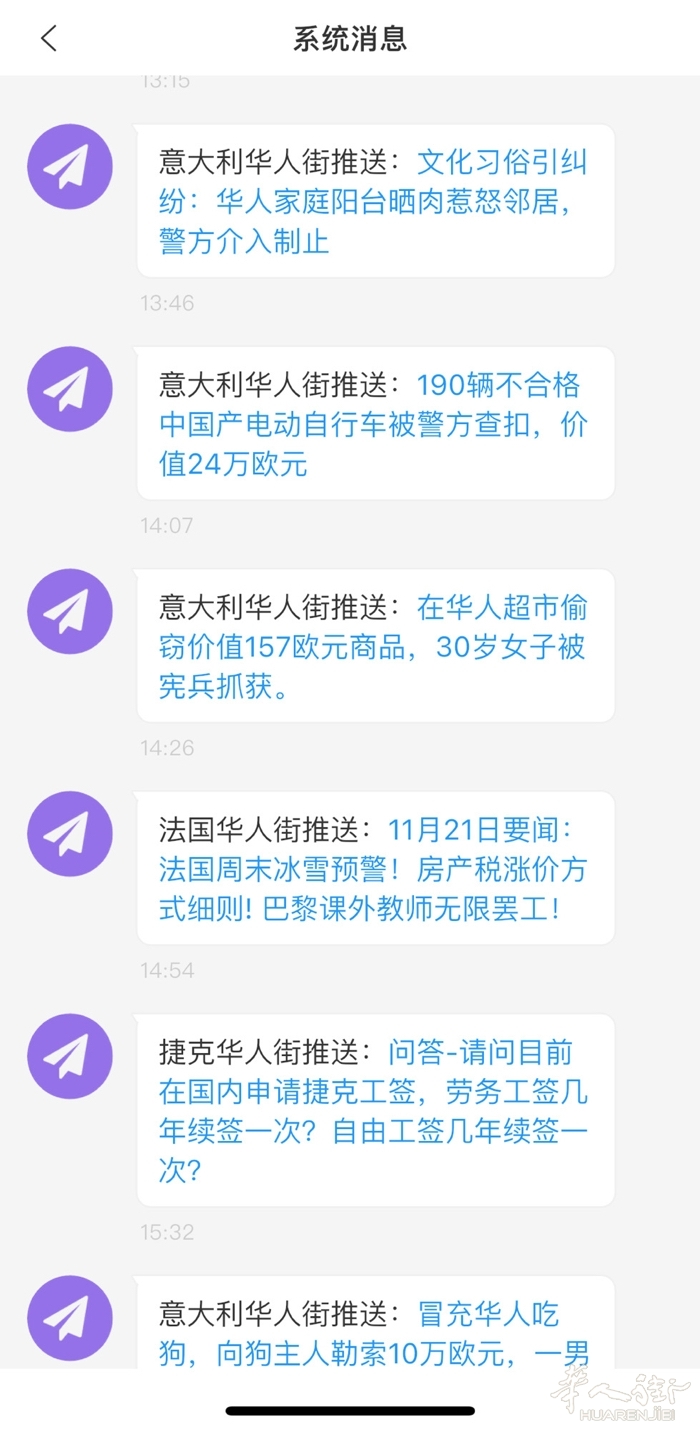Go back from the 系统消息 screen

coord(49,39)
